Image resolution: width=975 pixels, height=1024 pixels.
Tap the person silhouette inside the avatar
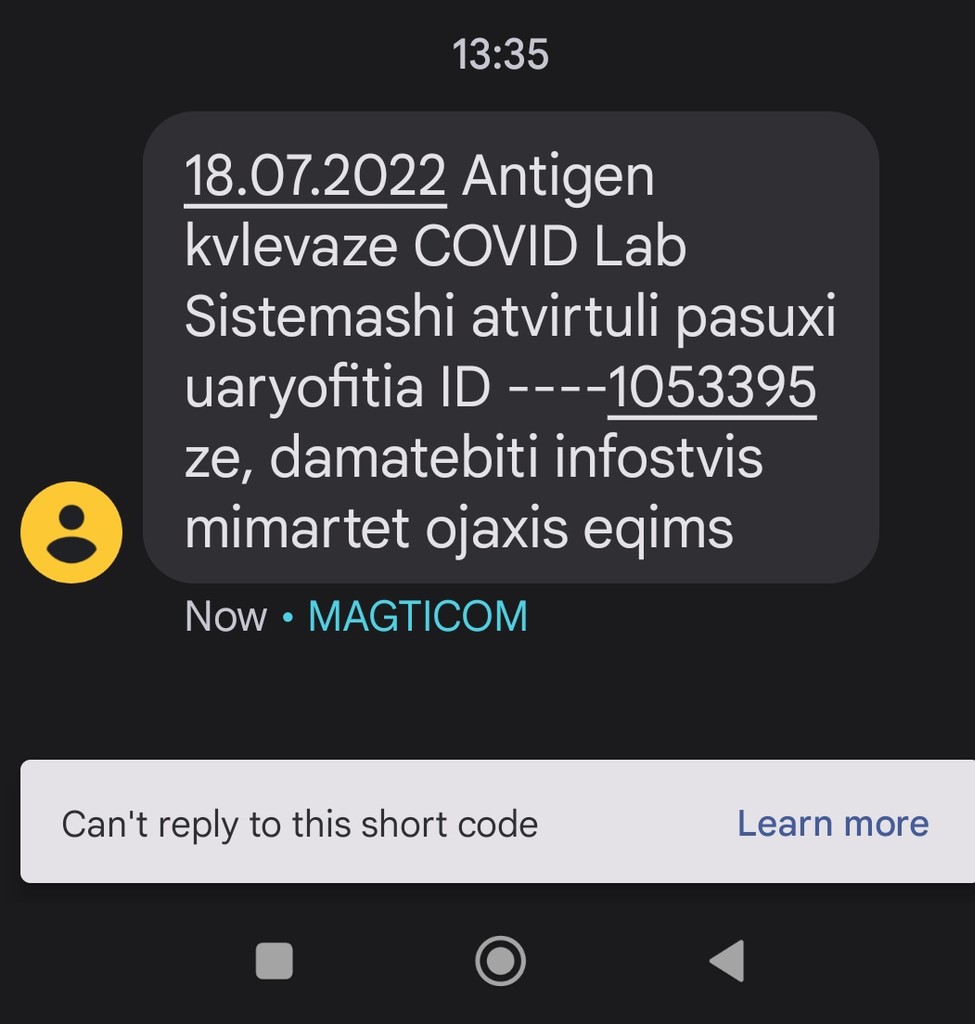71,531
